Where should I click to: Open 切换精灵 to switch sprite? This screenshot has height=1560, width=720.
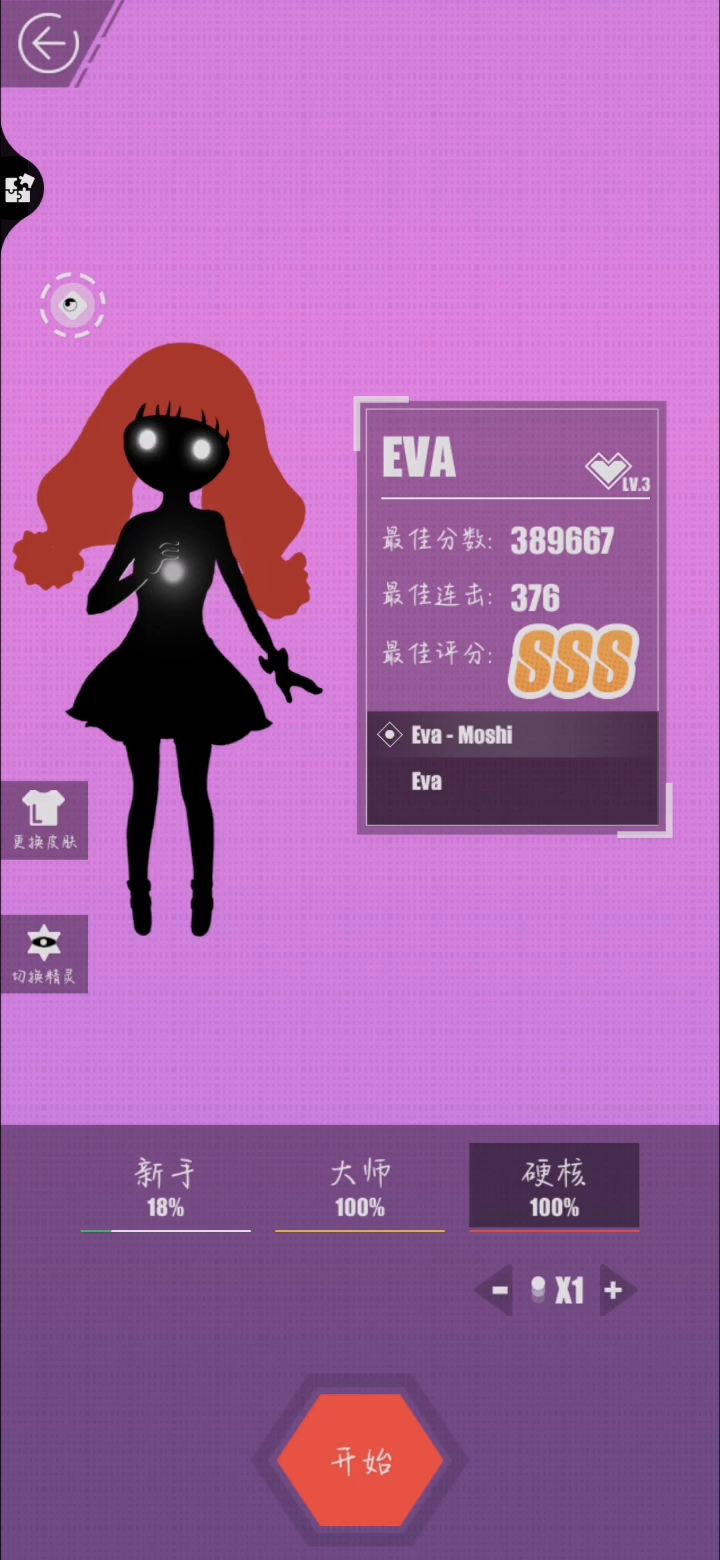[x=44, y=954]
